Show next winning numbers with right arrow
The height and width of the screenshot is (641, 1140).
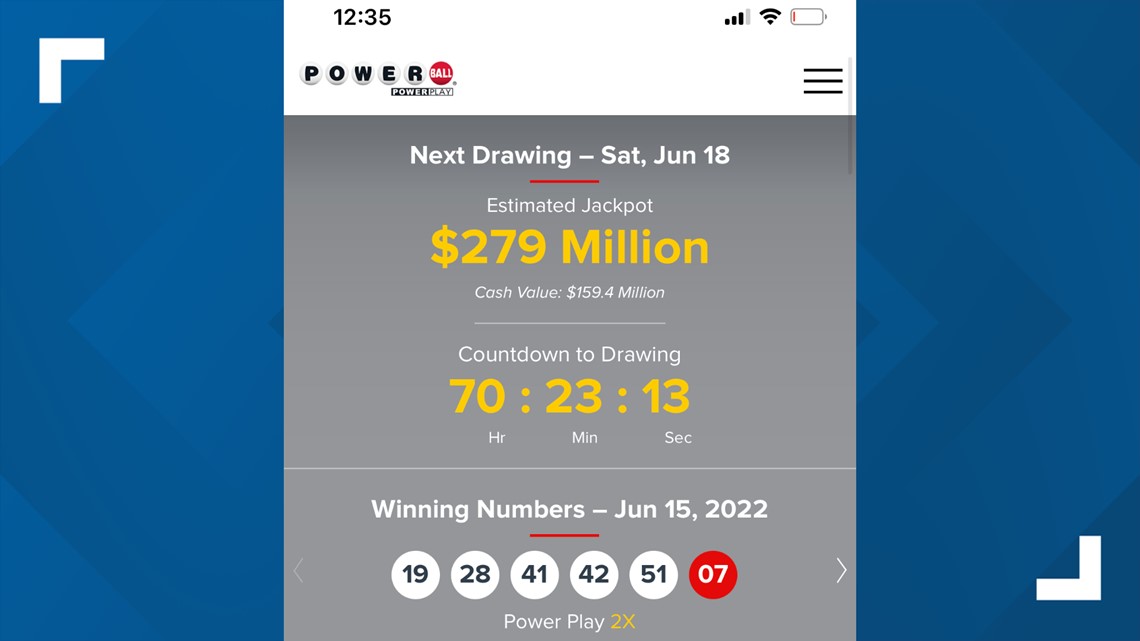(840, 571)
